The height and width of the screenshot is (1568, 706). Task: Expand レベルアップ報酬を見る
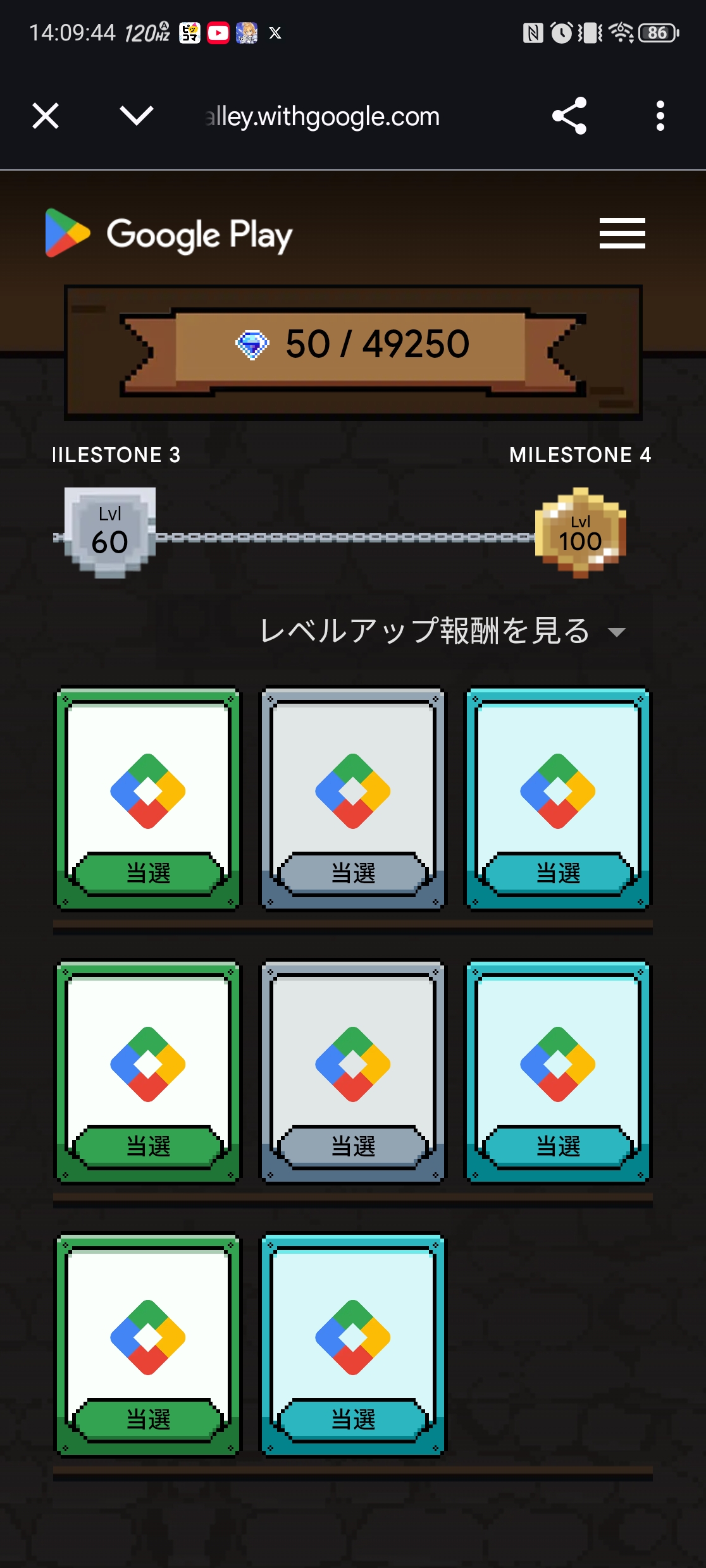(443, 631)
